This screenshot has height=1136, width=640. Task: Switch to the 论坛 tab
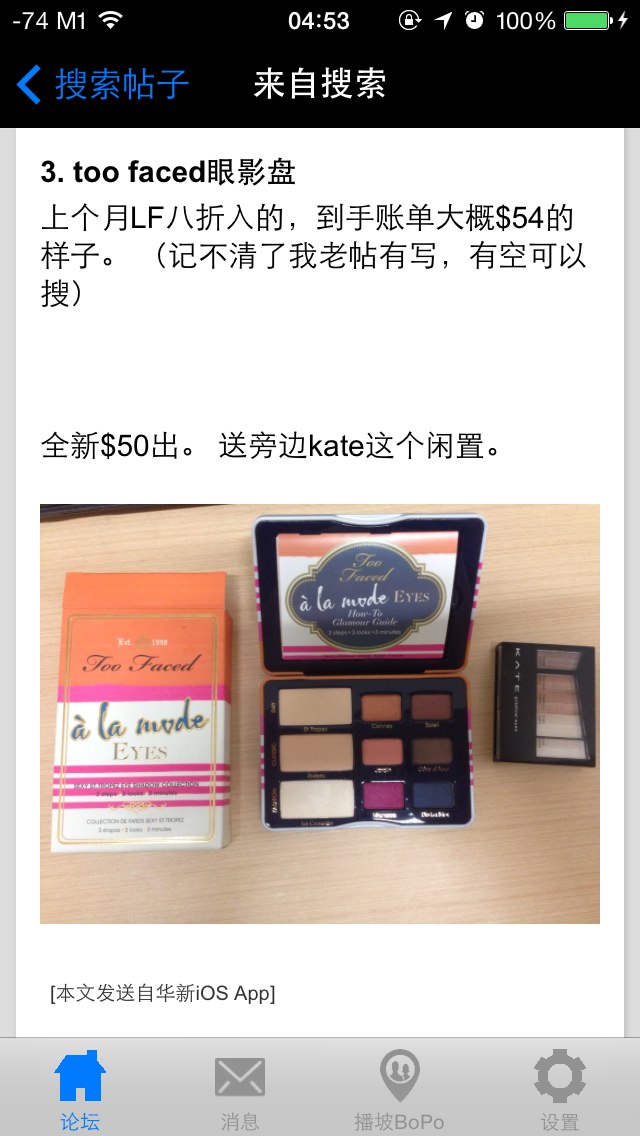(80, 1089)
